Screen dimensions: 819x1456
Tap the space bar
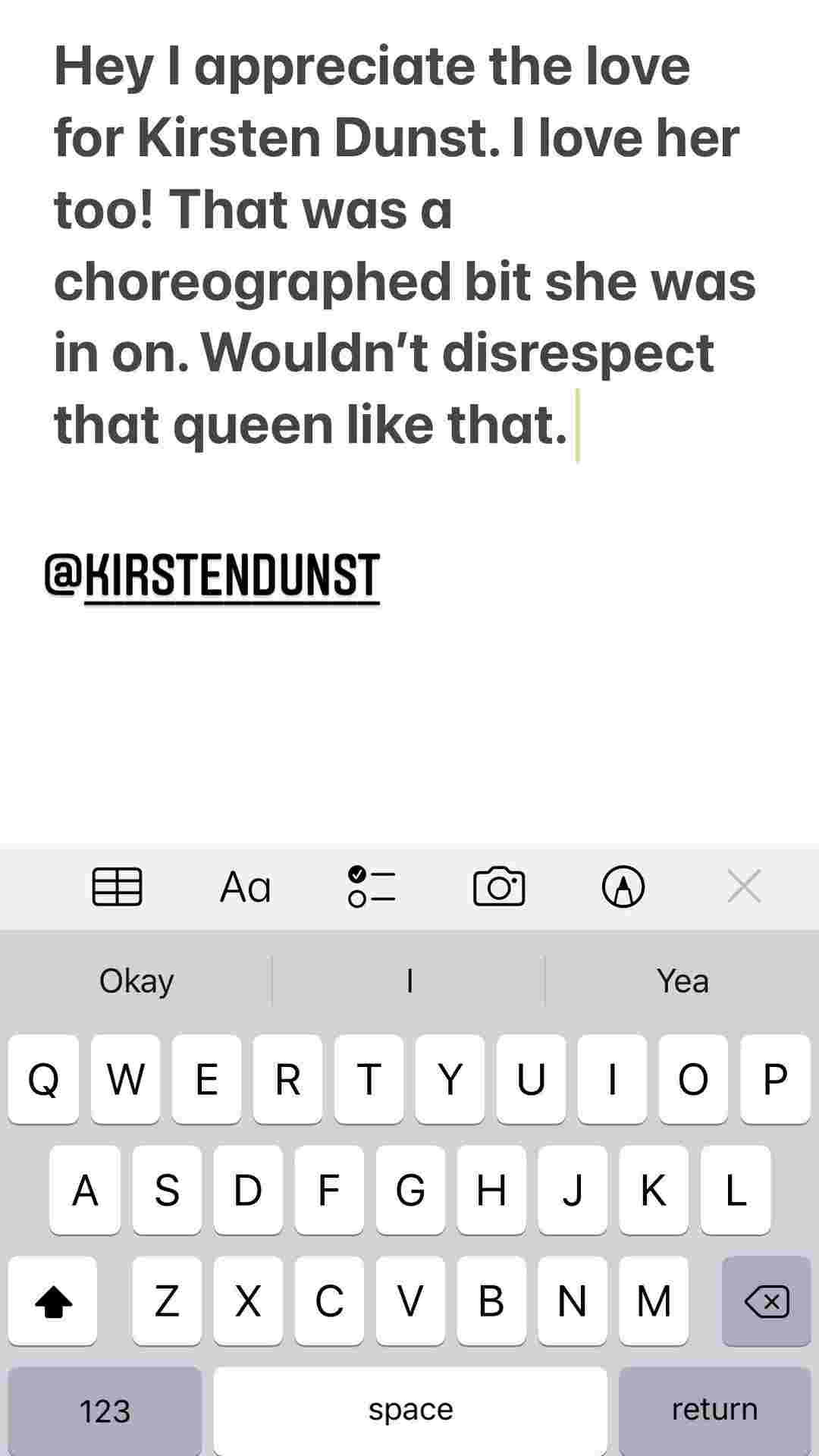(x=410, y=1410)
